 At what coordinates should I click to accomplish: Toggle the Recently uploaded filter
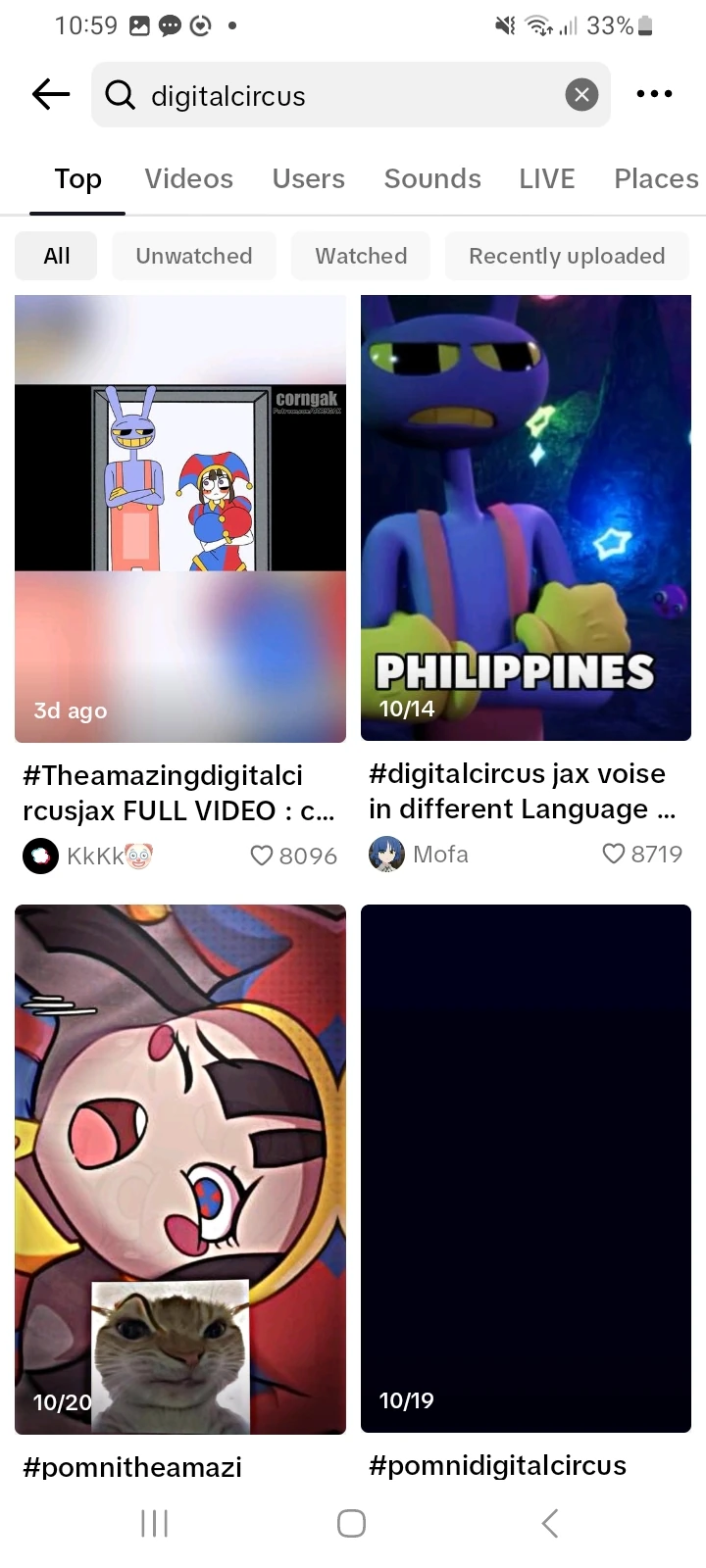point(567,256)
